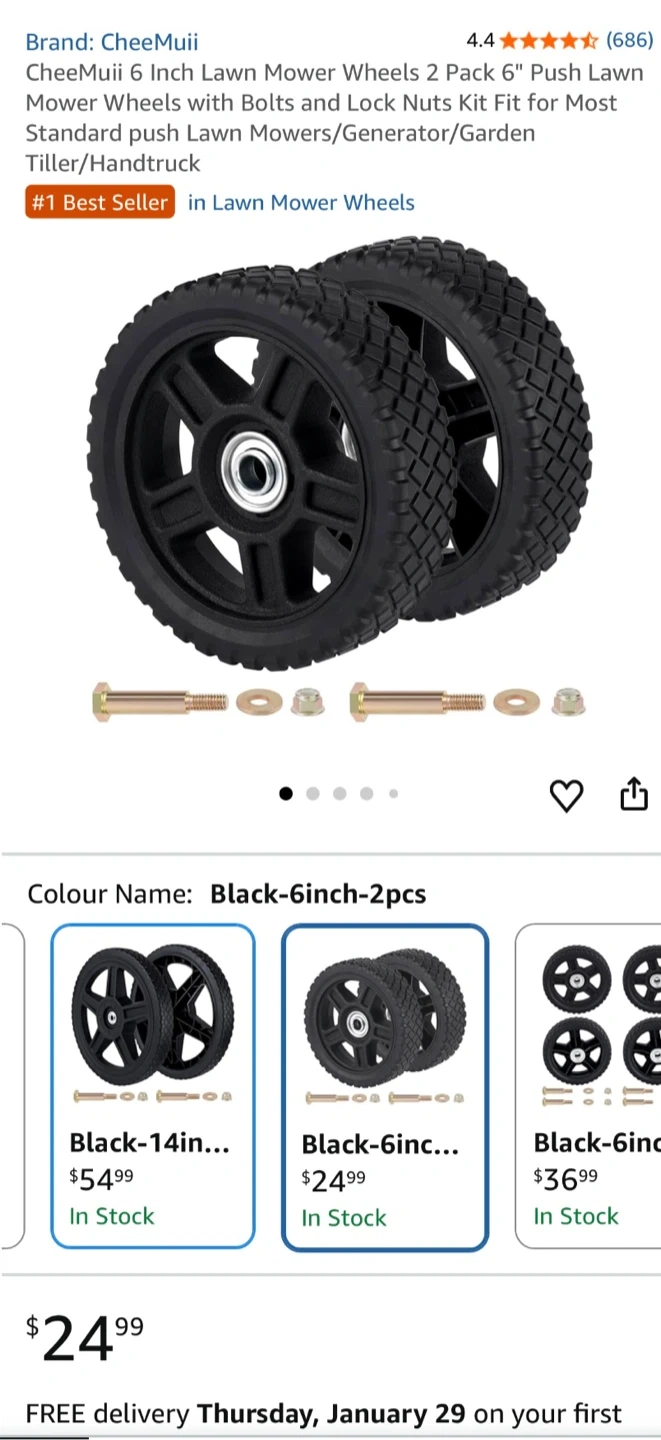661x1440 pixels.
Task: Tap the image carousel page indicator dots
Action: pyautogui.click(x=339, y=794)
